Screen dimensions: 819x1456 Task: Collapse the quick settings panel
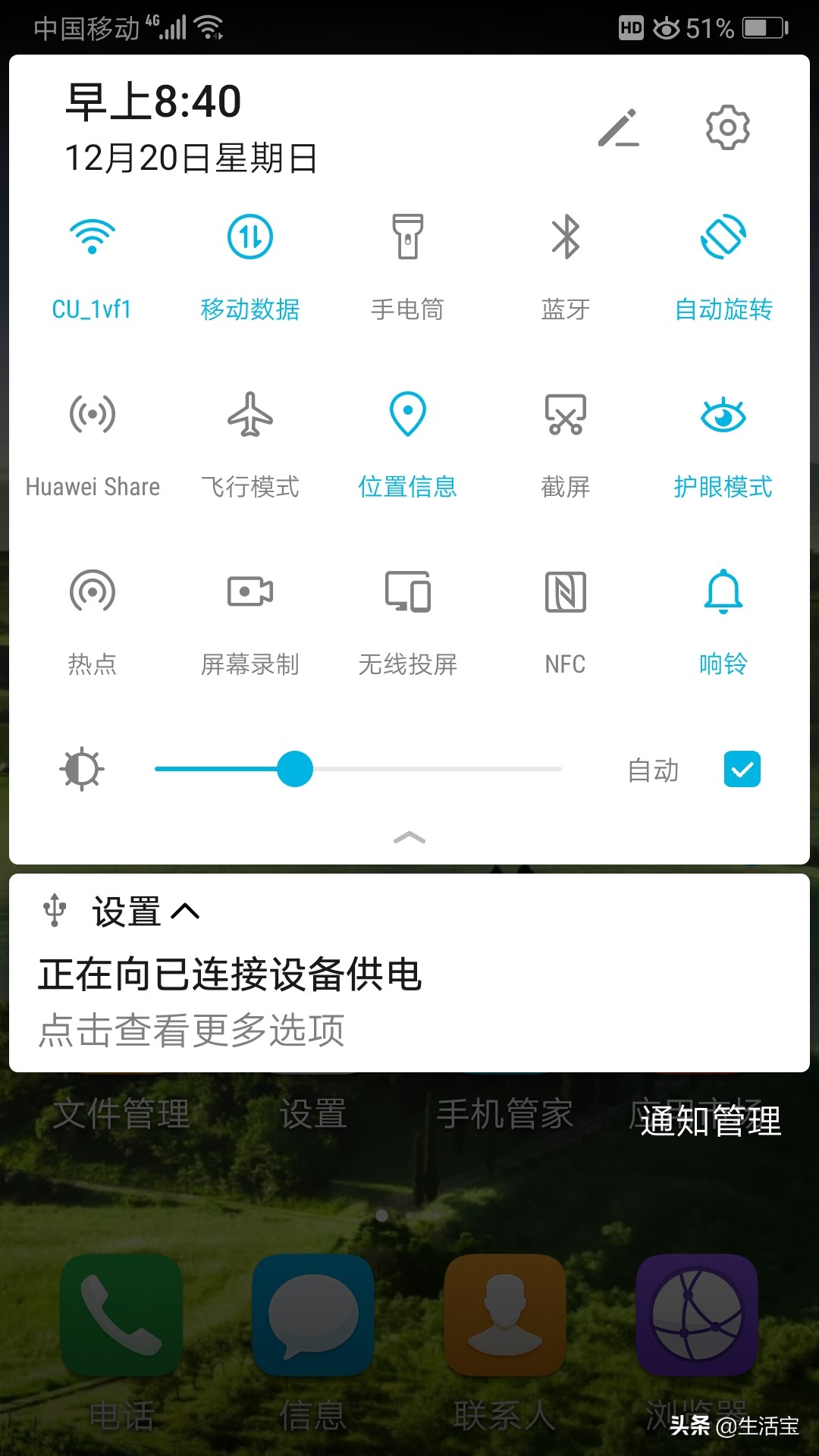(409, 837)
